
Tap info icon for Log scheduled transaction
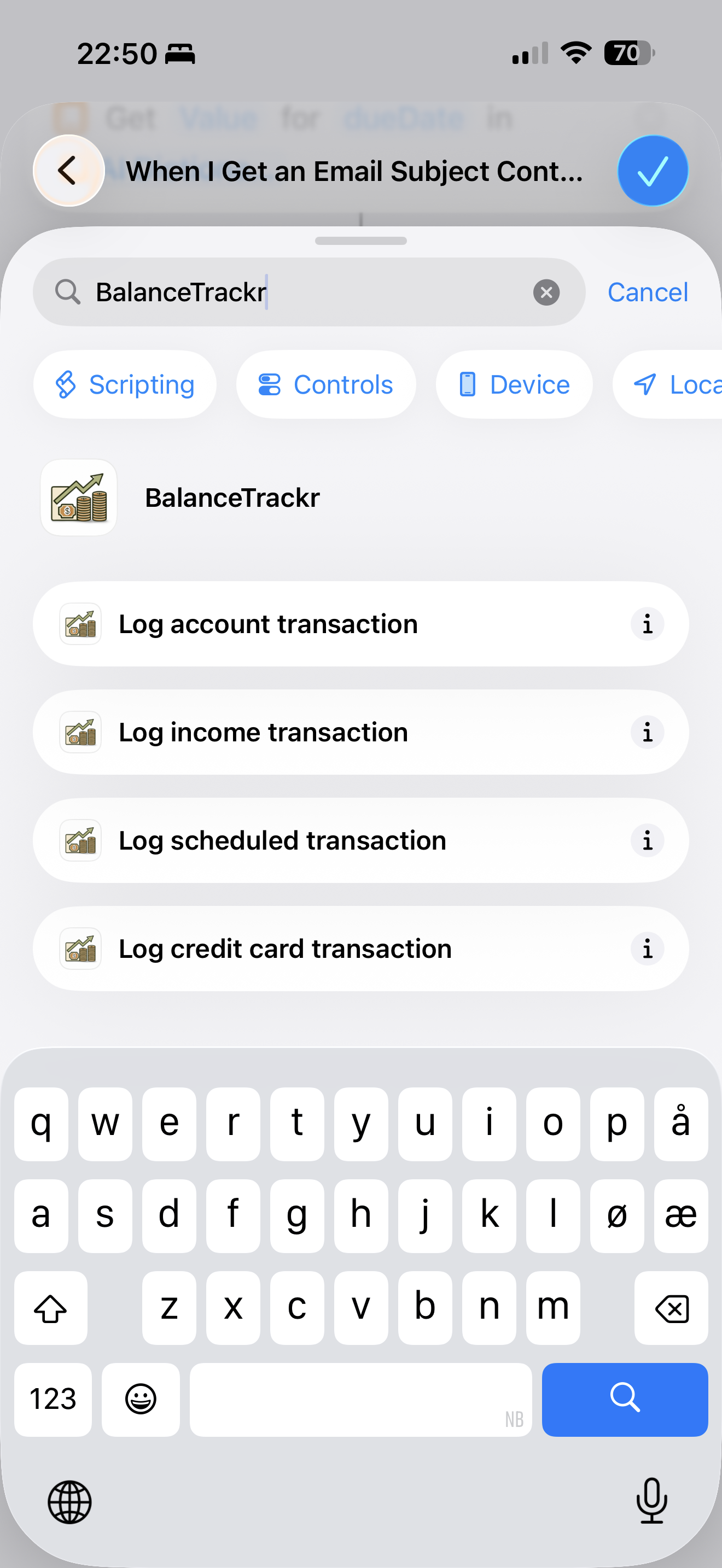[647, 841]
